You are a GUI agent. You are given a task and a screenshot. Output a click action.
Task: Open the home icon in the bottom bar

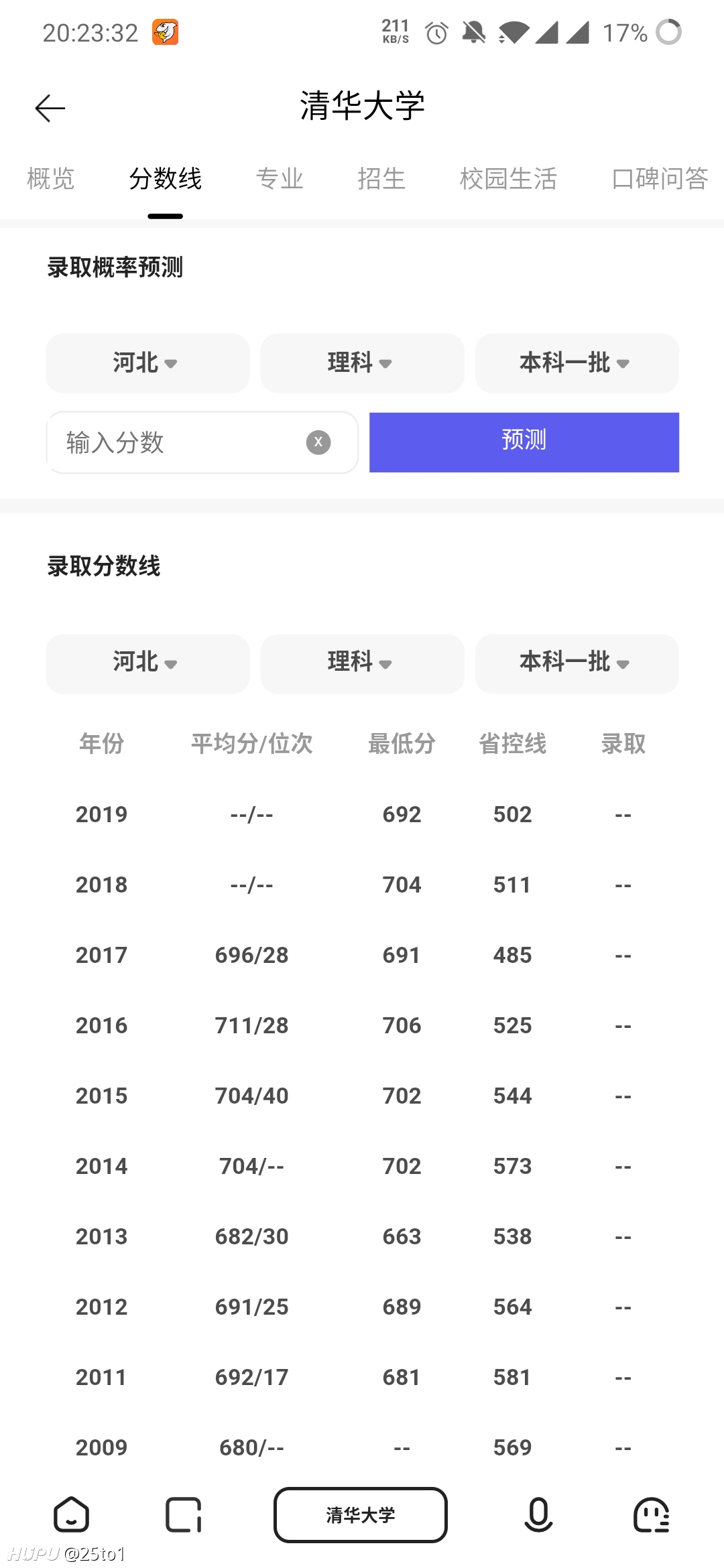71,1514
